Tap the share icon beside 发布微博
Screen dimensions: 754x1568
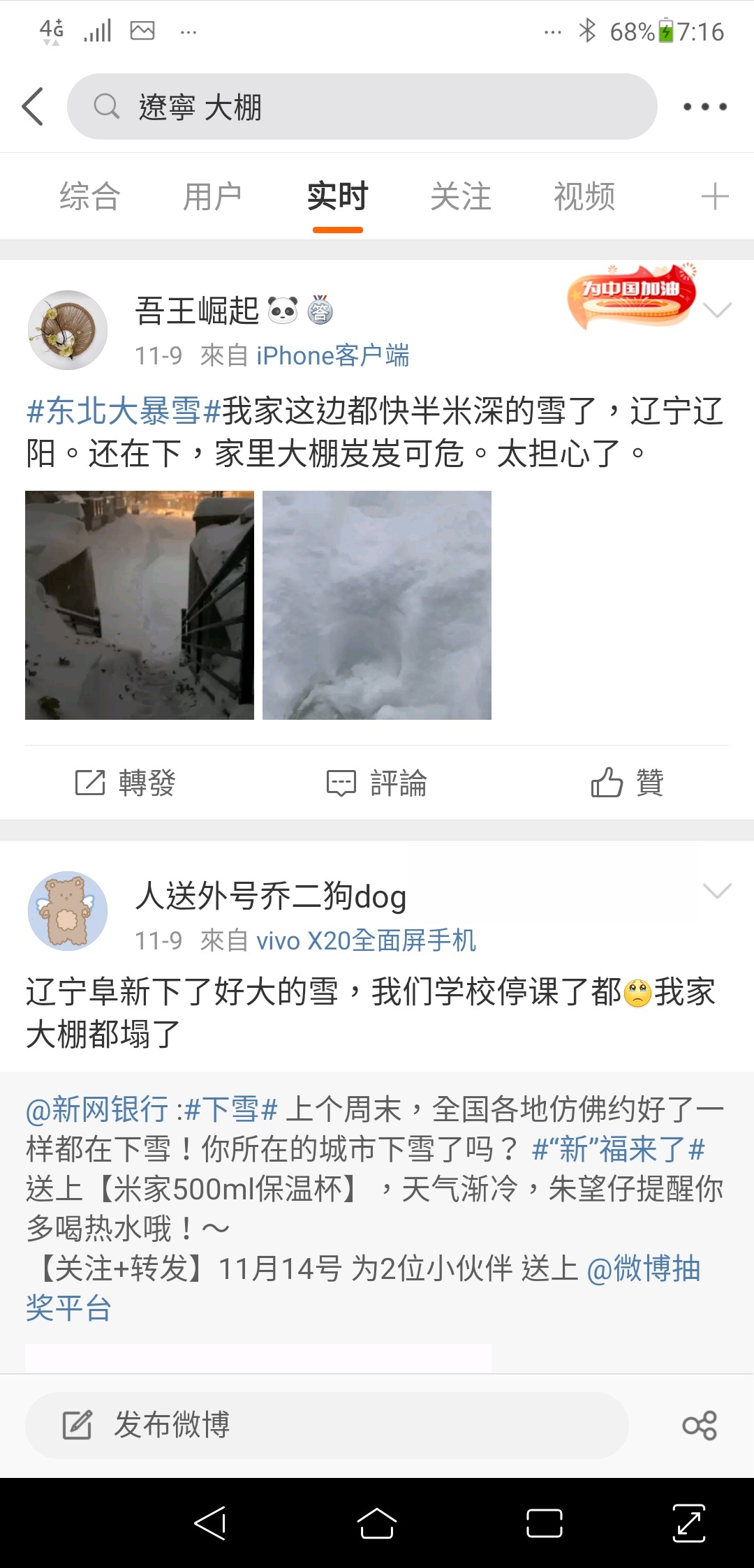(x=700, y=1425)
